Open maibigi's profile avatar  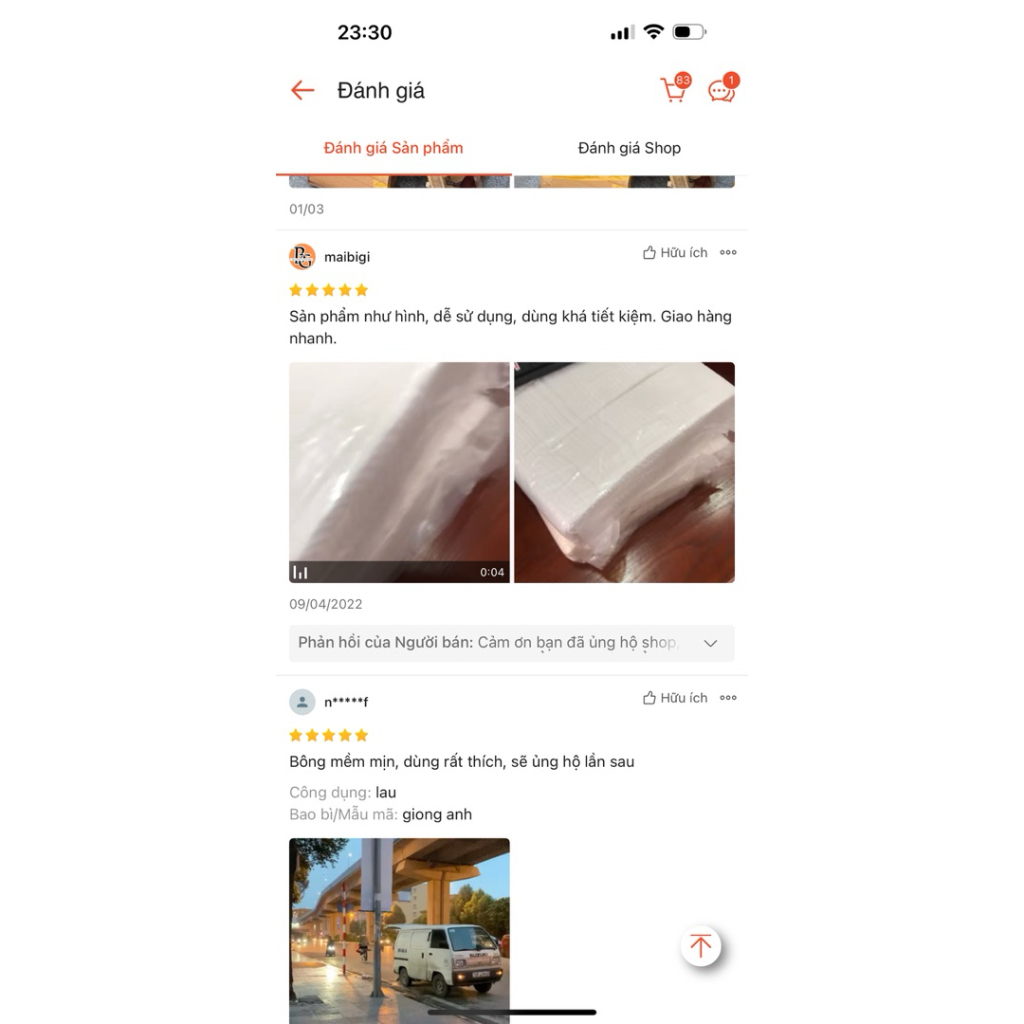coord(302,257)
